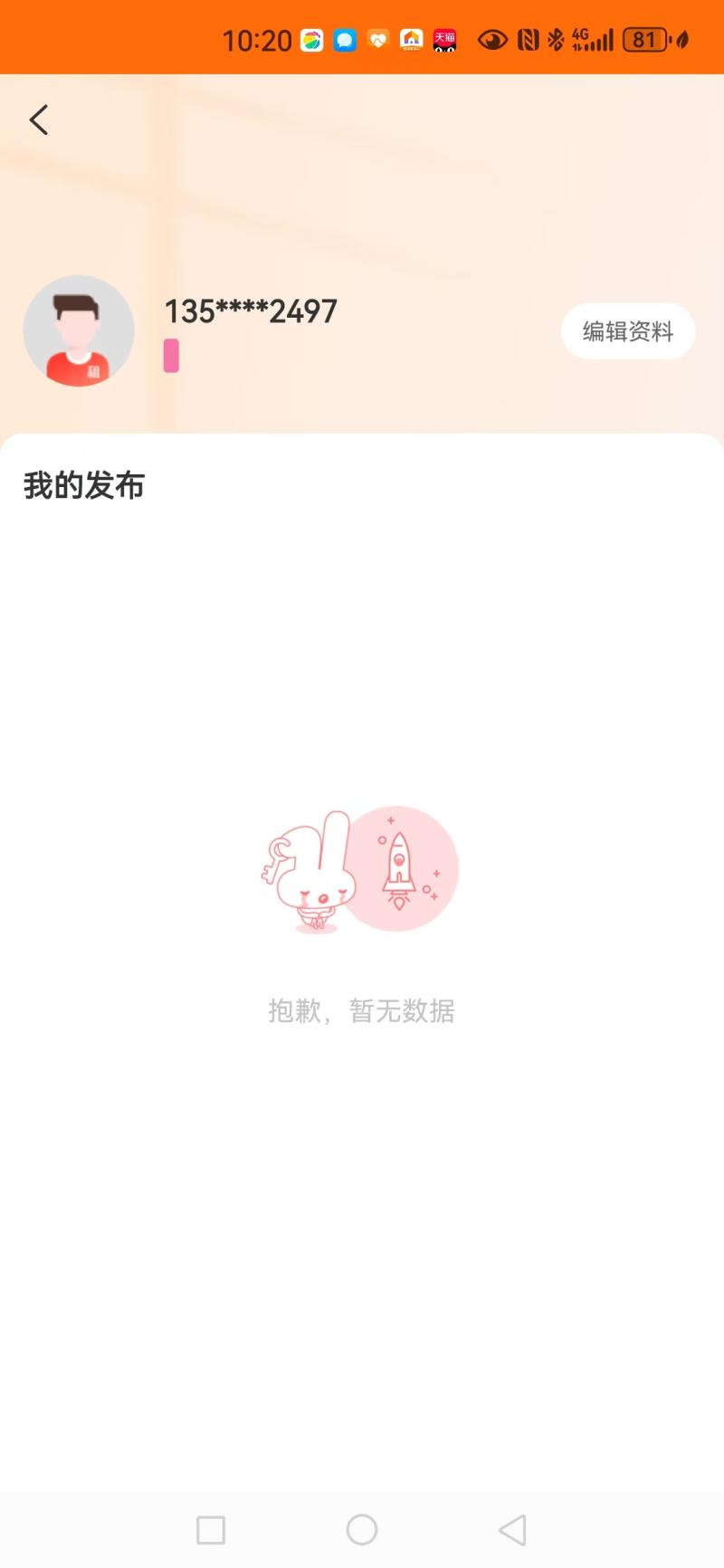The image size is (724, 1568).
Task: Click the pink membership badge under the phone number
Action: coord(171,355)
